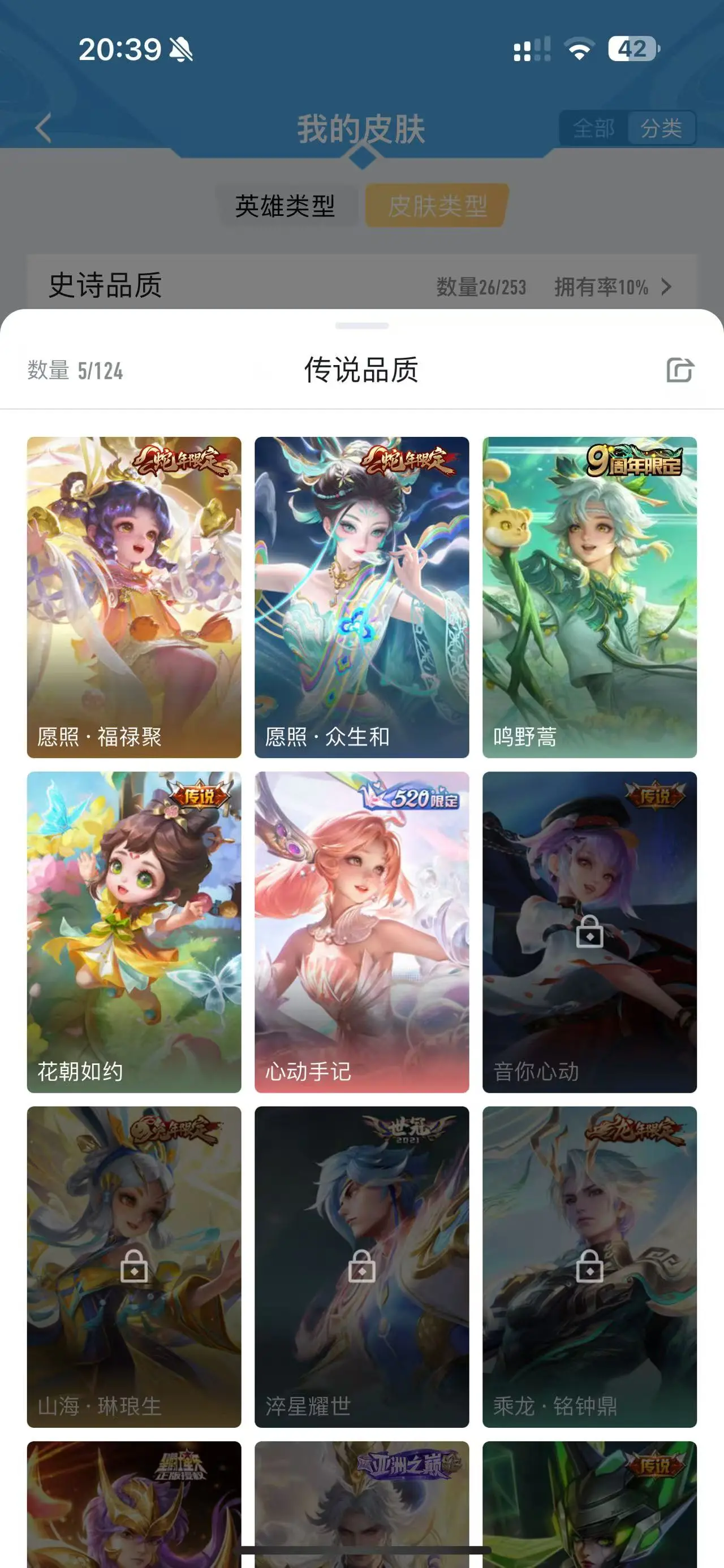The width and height of the screenshot is (724, 1568).
Task: Open the locked 乘龙·铭钟鼎 skin
Action: coord(589,1267)
